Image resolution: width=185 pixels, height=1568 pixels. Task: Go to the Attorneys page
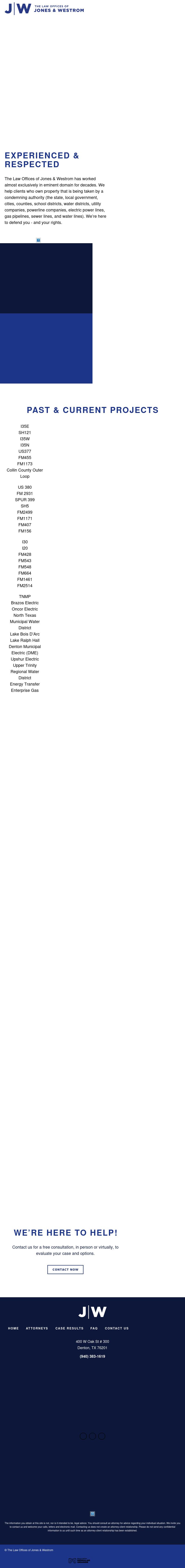[x=37, y=1328]
